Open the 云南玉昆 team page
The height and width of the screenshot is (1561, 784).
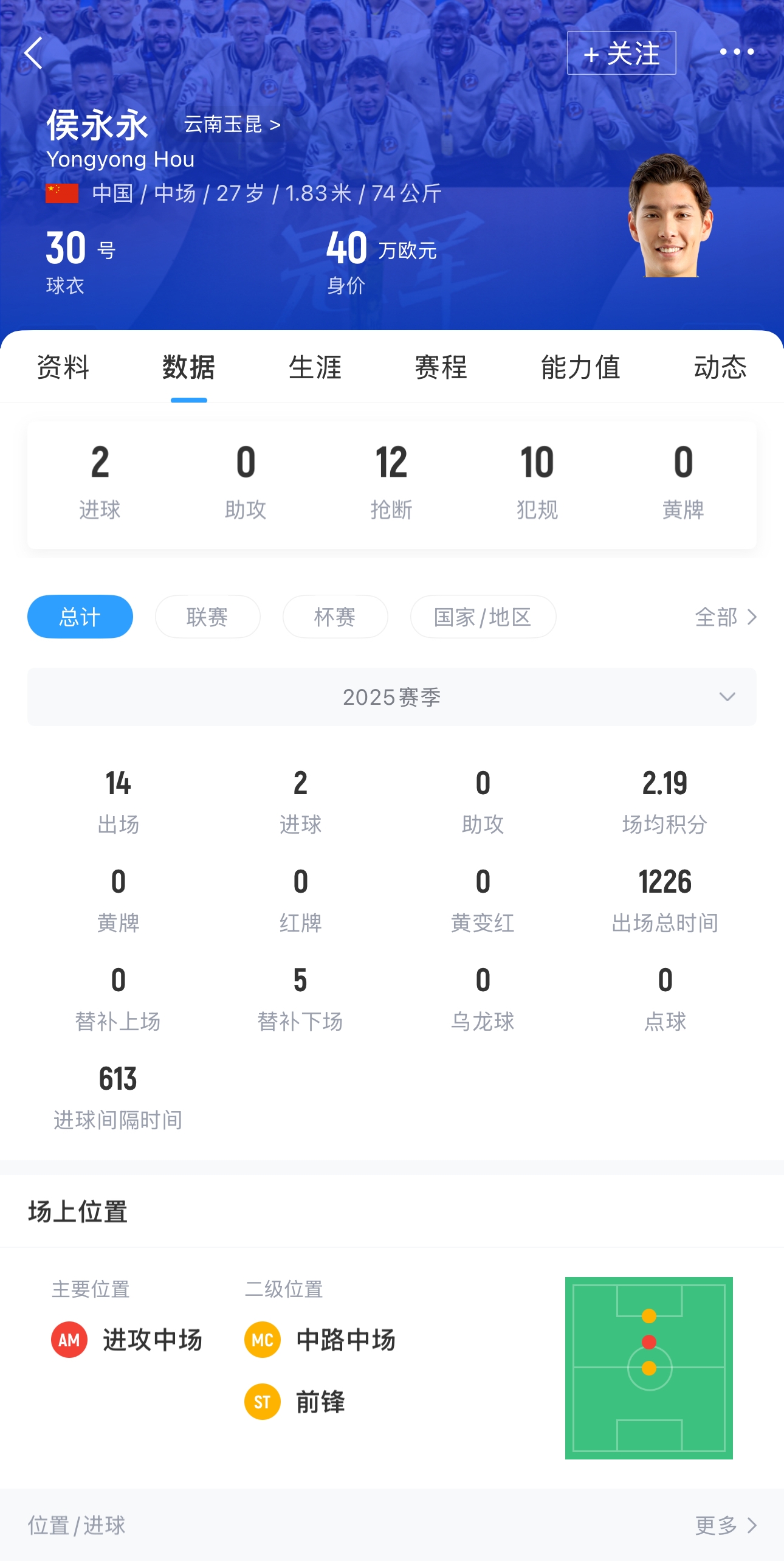pyautogui.click(x=232, y=125)
